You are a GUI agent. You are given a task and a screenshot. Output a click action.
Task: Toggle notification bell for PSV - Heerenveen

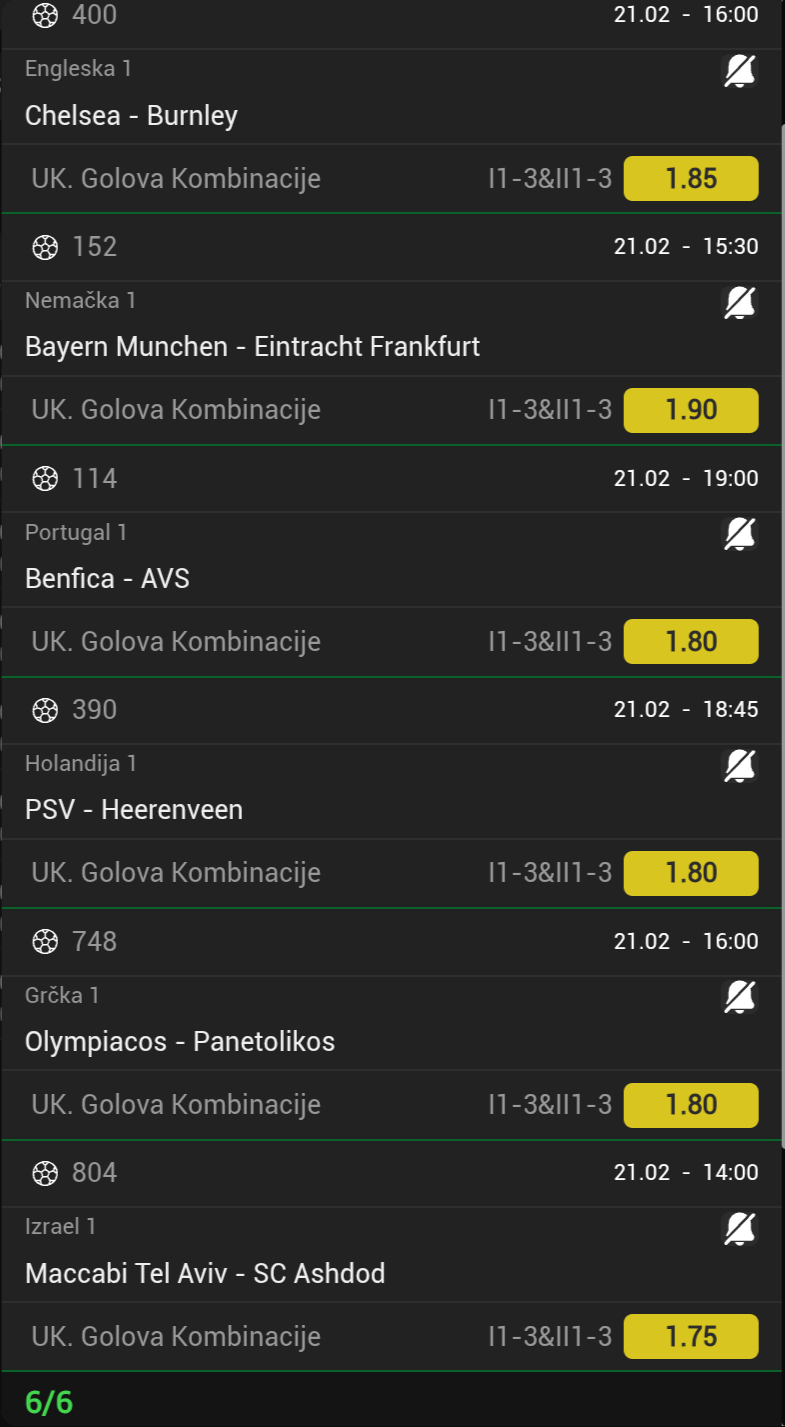pos(740,765)
